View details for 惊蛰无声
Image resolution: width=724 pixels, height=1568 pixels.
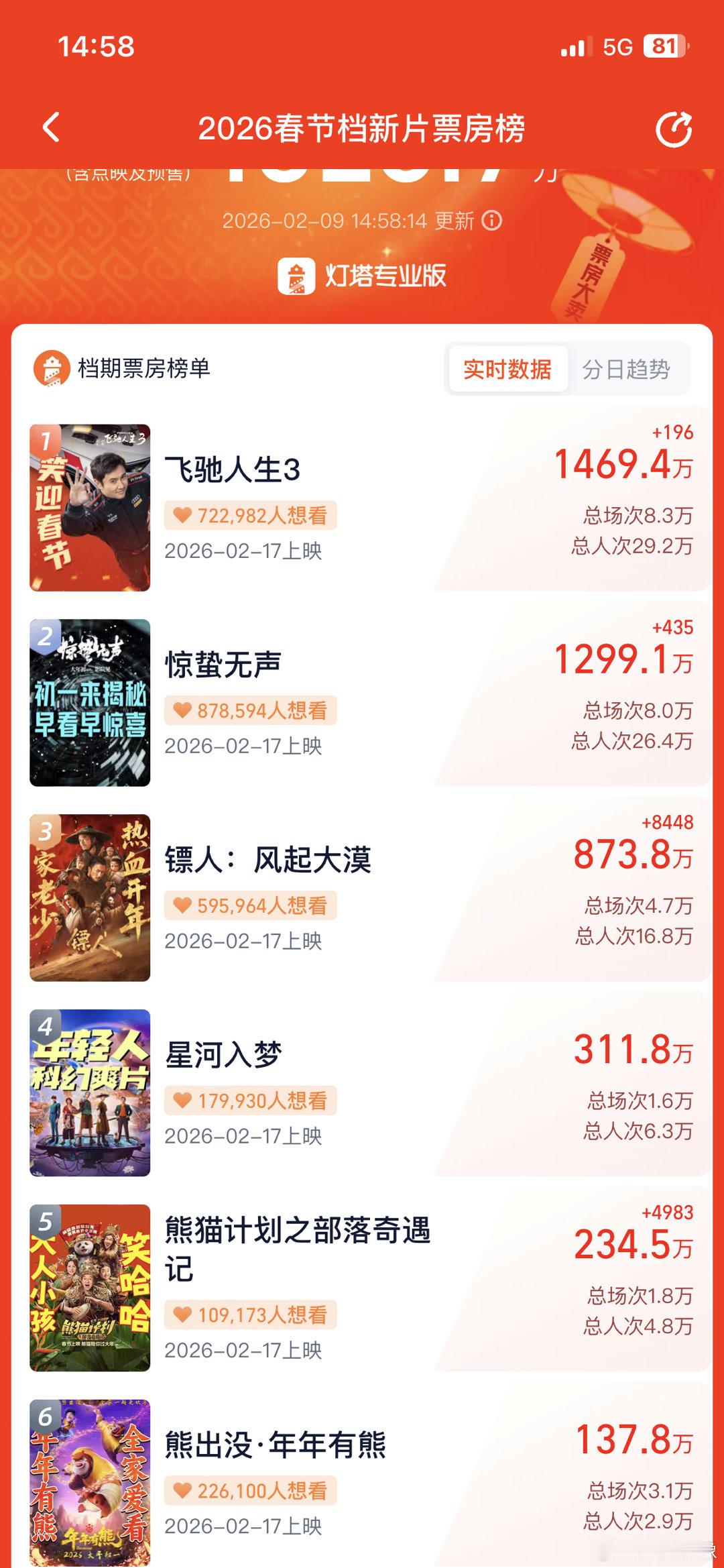223,665
